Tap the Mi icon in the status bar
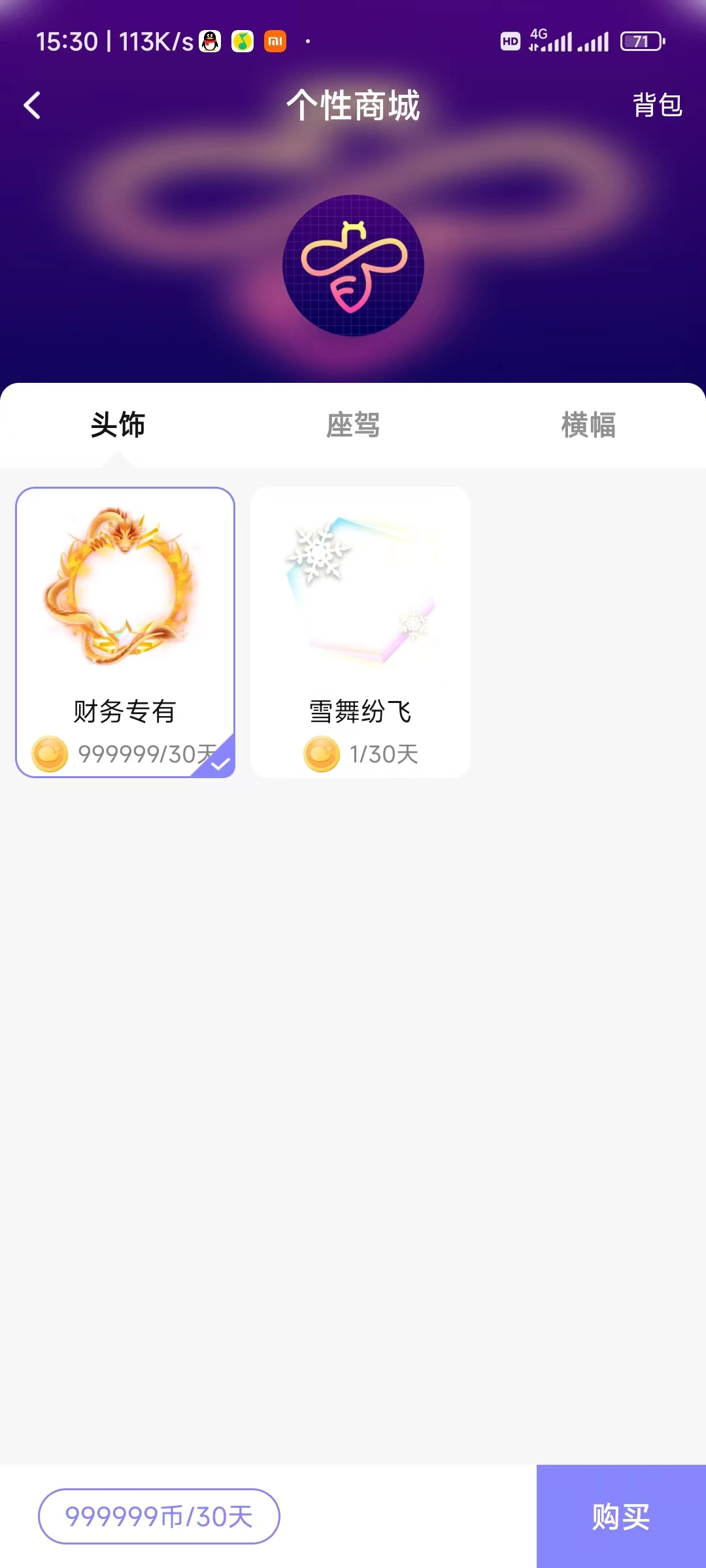Viewport: 706px width, 1568px height. point(275,41)
